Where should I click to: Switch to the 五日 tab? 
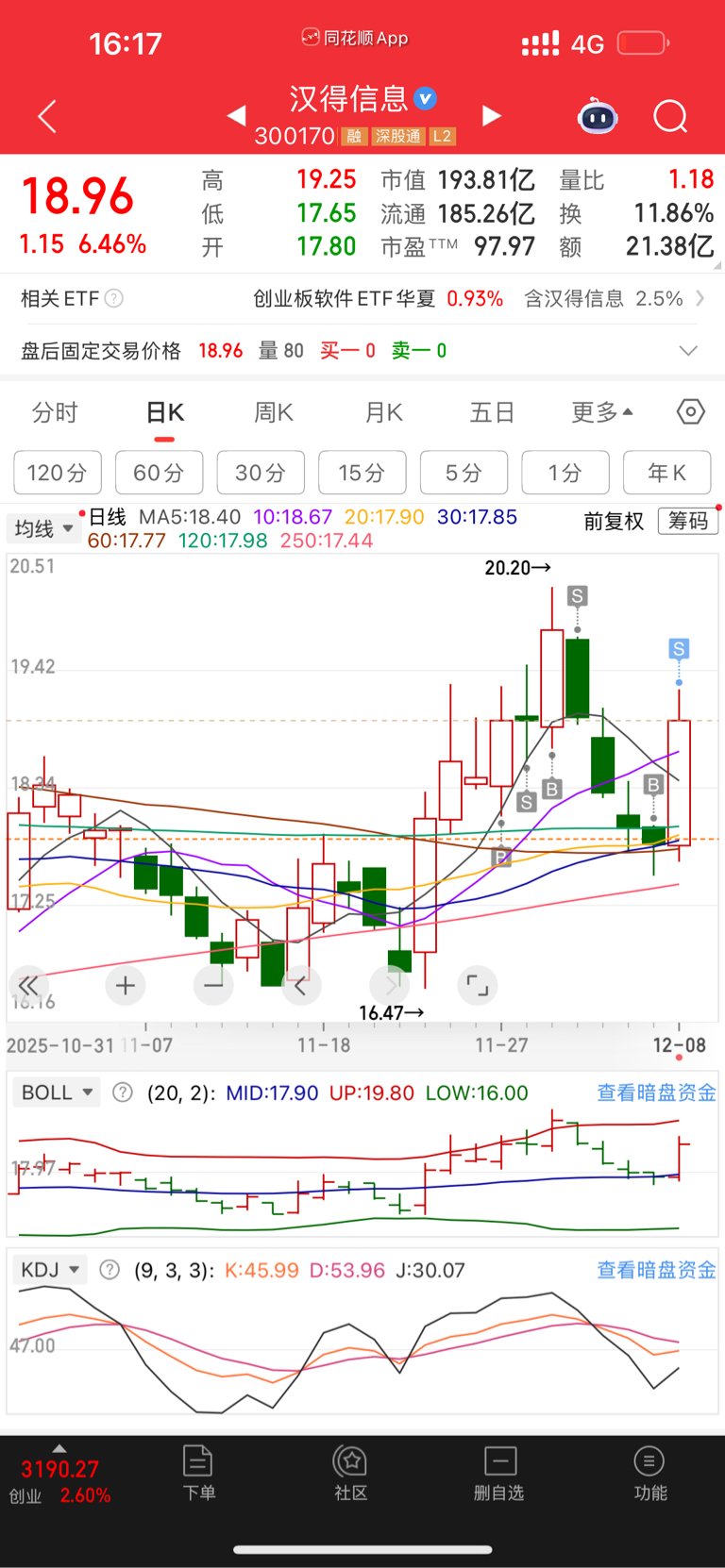pos(492,412)
